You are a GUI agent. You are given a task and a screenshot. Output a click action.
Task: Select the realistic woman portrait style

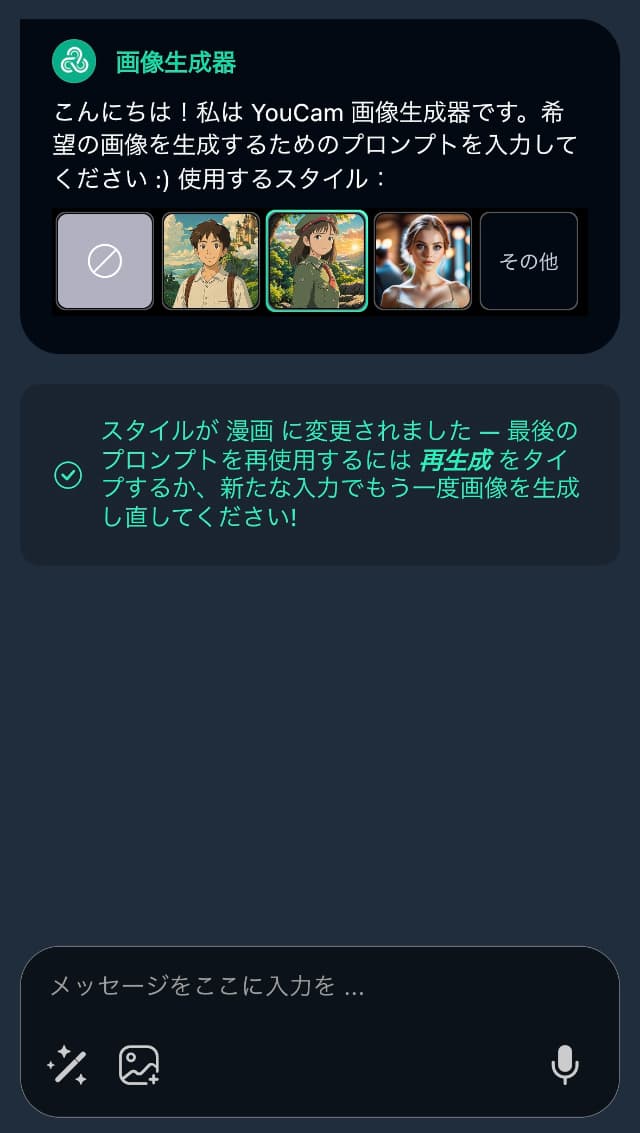coord(423,261)
